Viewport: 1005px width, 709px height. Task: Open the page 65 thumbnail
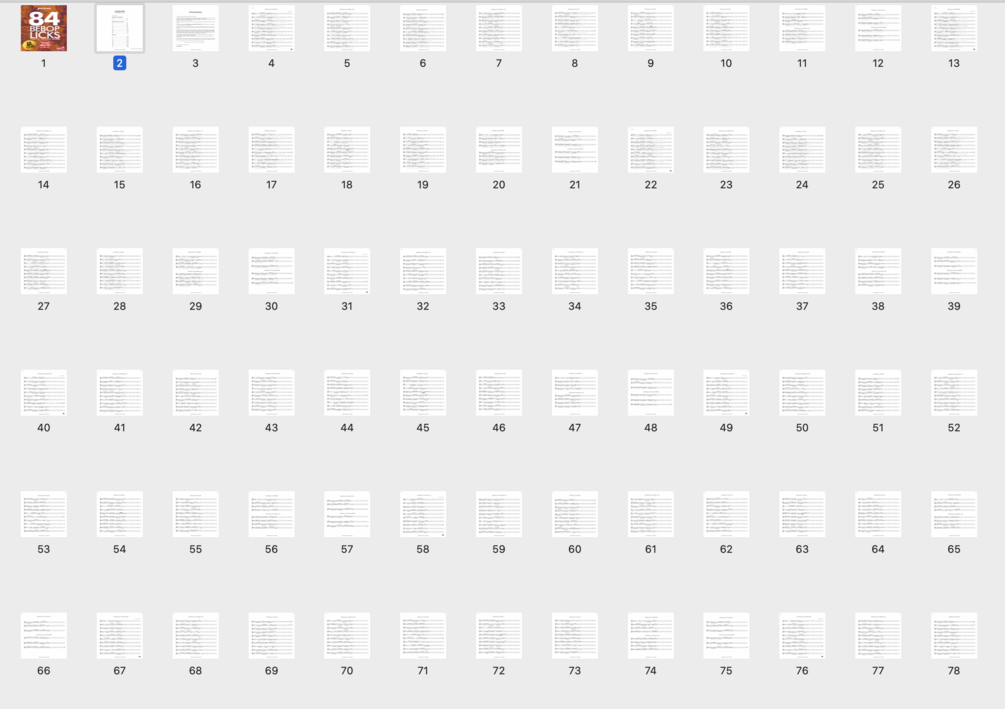coord(954,514)
